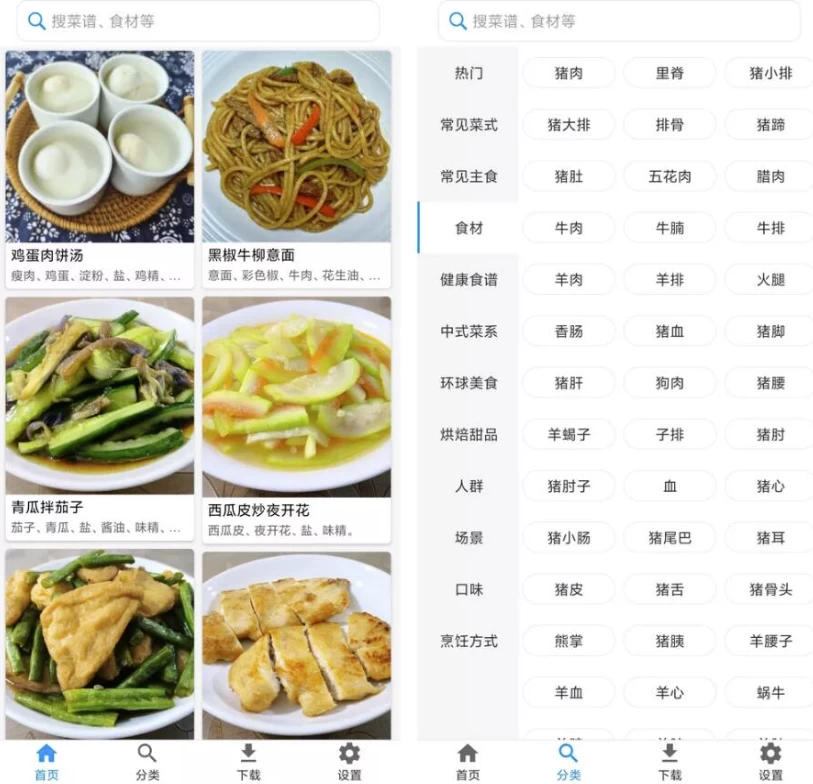This screenshot has width=813, height=784.
Task: Select the 牛排 ingredient chip
Action: (x=770, y=228)
